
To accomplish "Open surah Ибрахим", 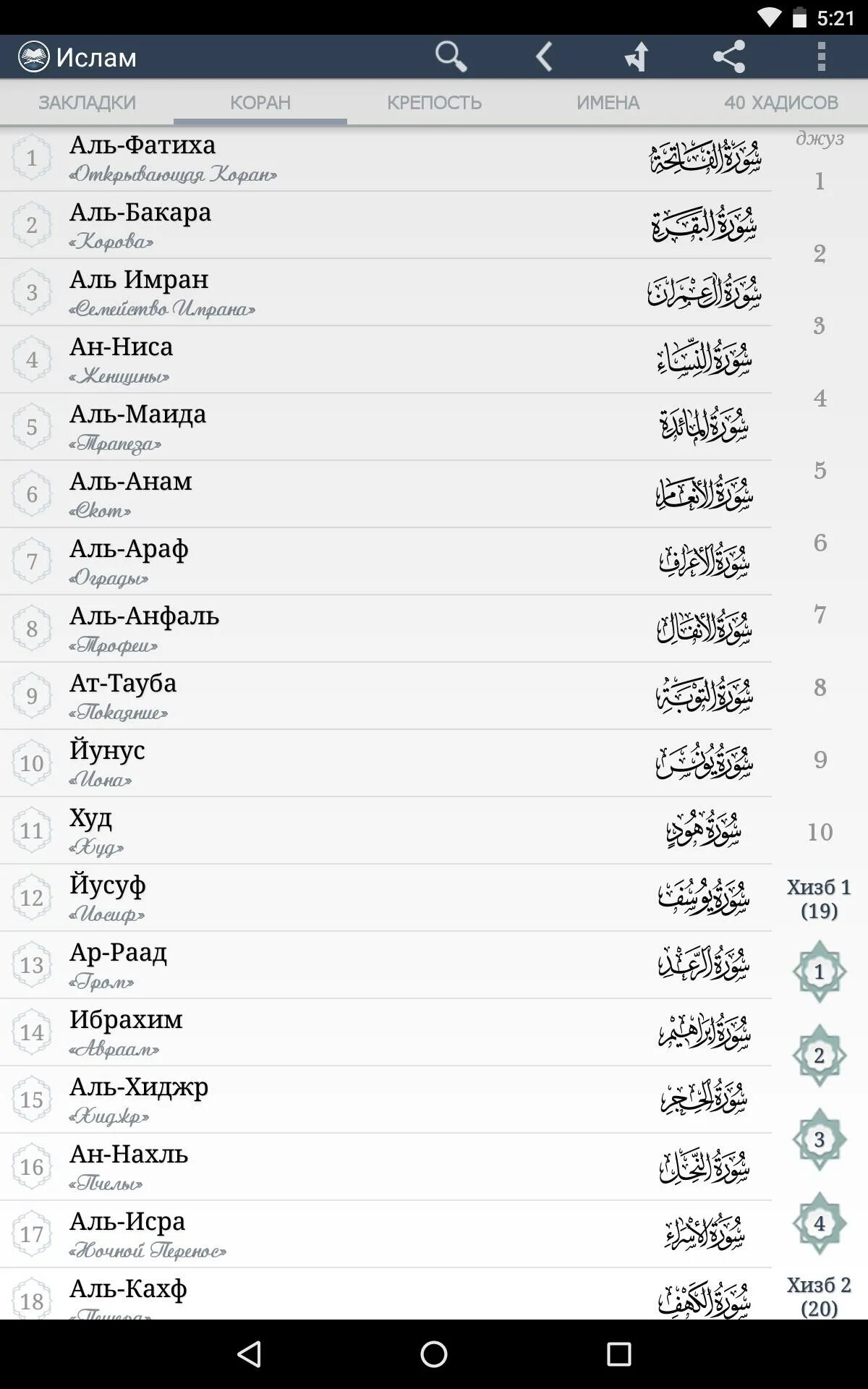I will click(383, 1032).
